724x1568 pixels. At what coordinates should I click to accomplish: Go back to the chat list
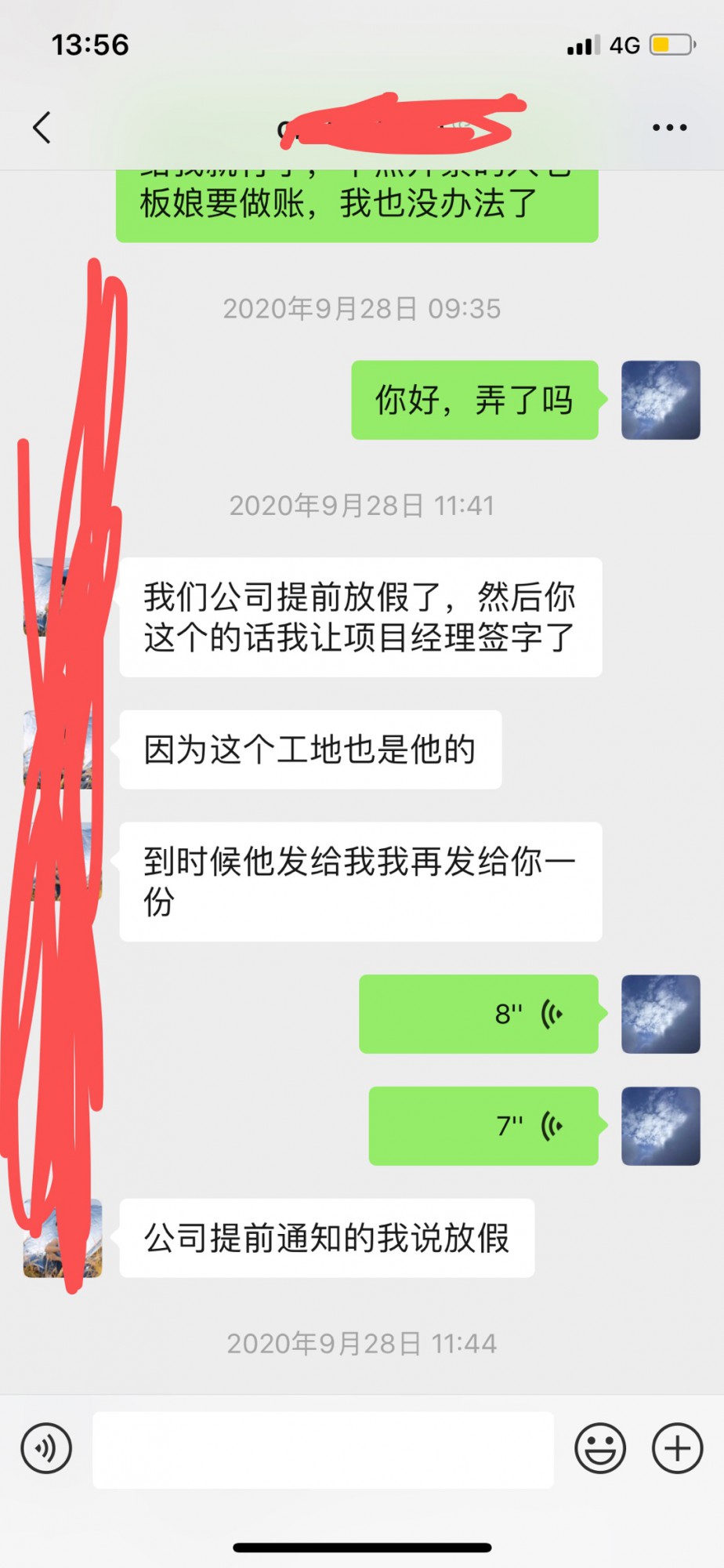pos(42,127)
